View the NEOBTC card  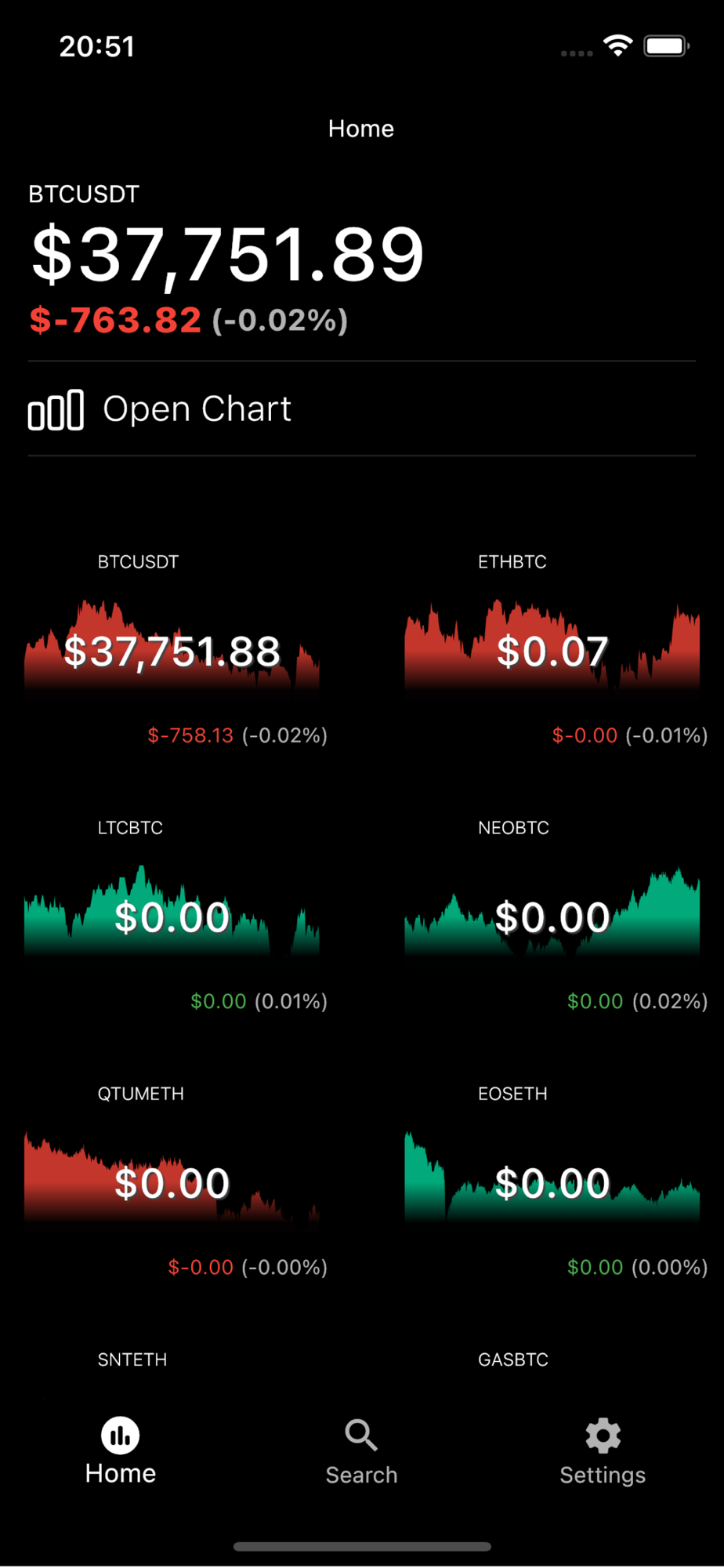pos(552,915)
